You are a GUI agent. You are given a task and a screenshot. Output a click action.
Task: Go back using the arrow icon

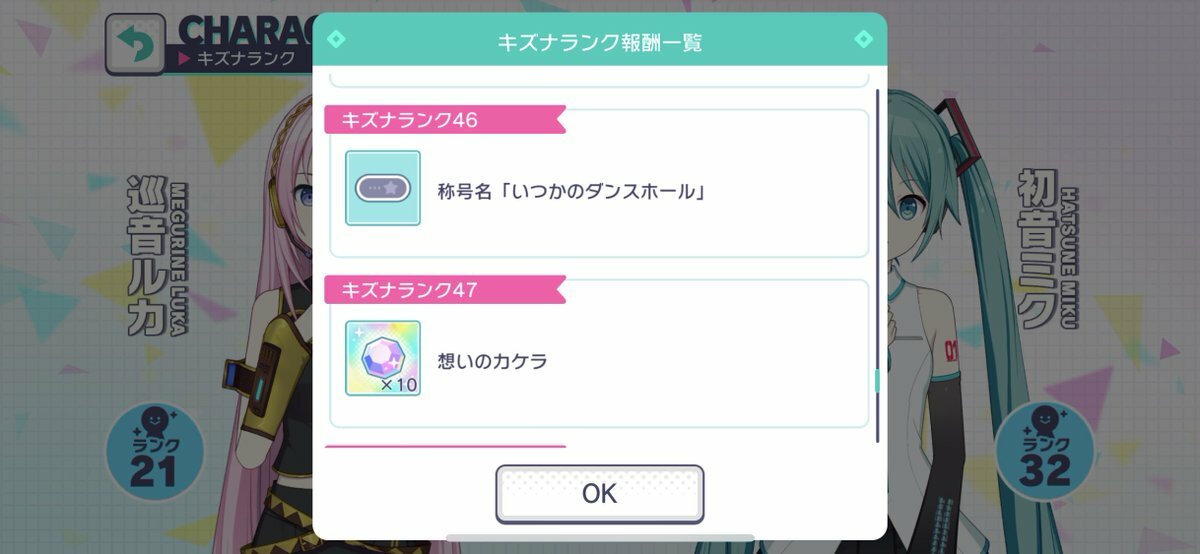[x=135, y=44]
